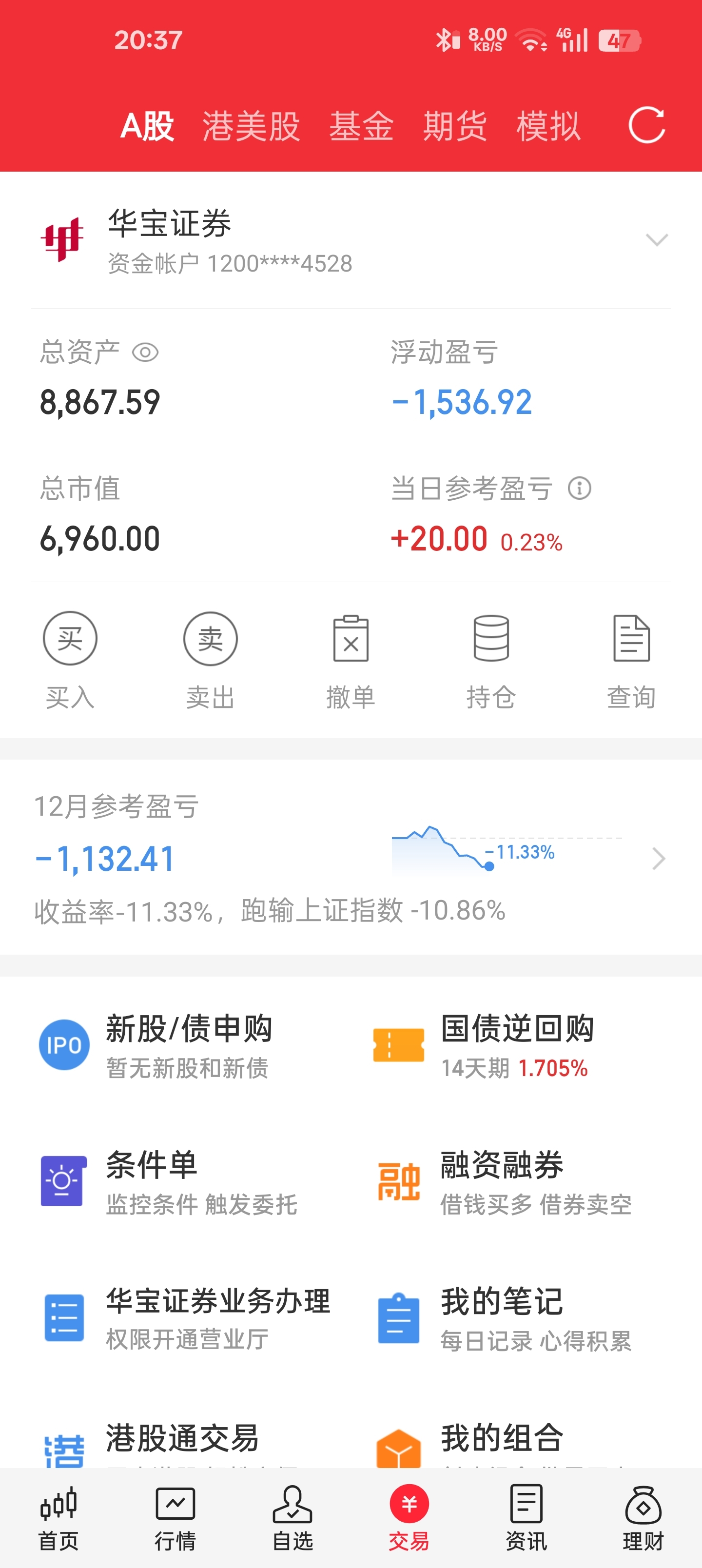Show info about 当日参考盈亏
Viewport: 702px width, 1568px height.
point(579,488)
